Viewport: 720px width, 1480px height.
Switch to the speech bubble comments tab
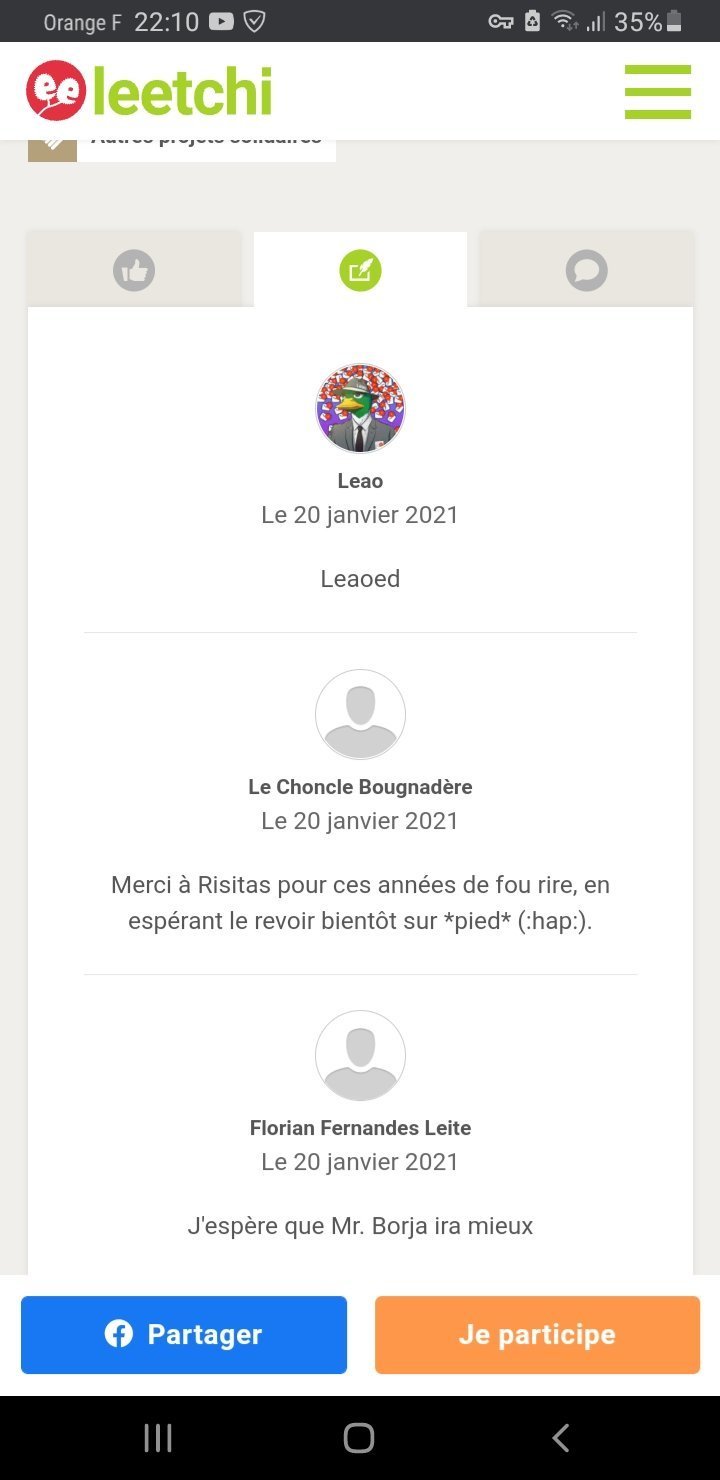586,271
